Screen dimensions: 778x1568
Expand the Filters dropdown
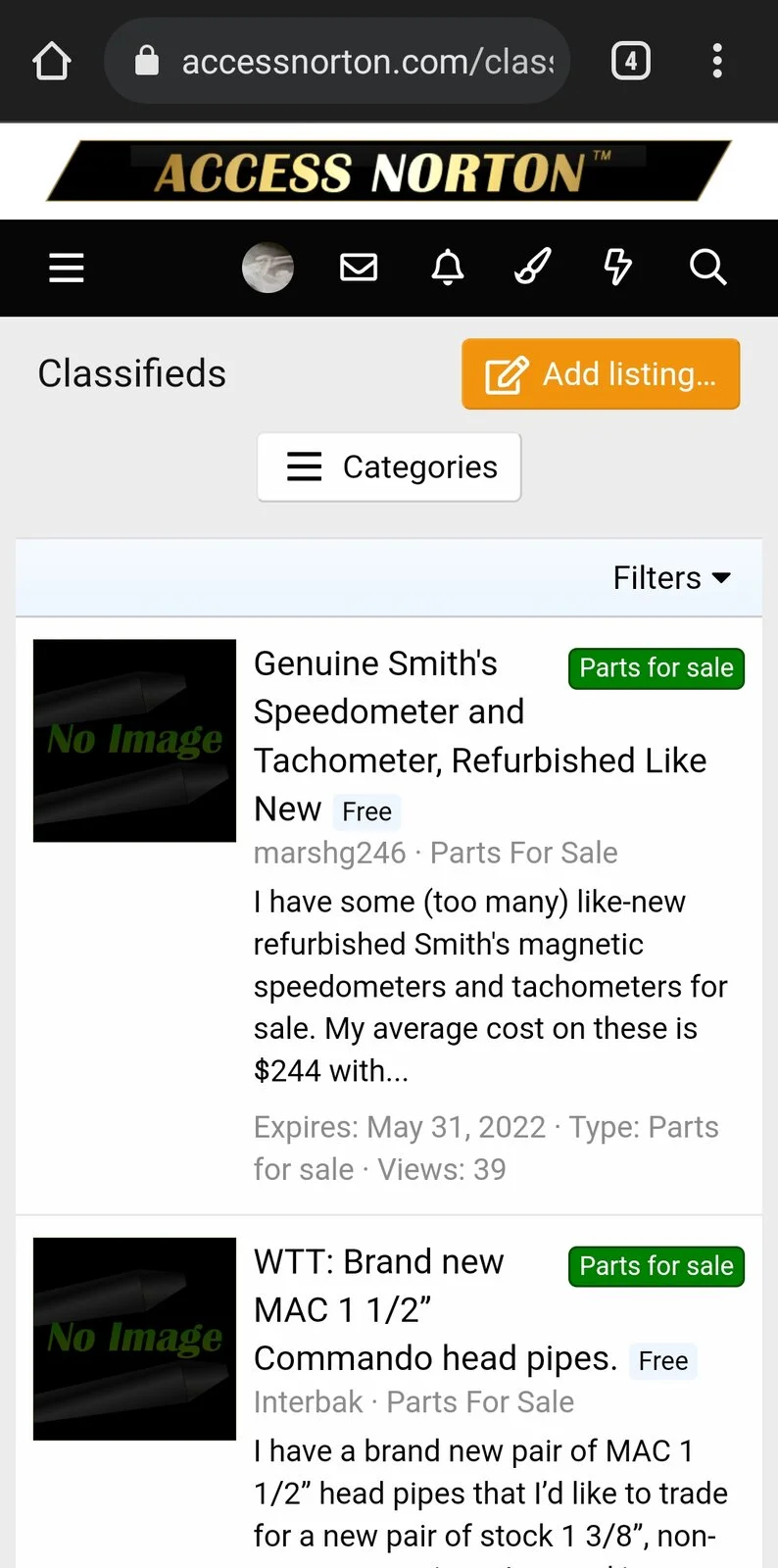671,577
